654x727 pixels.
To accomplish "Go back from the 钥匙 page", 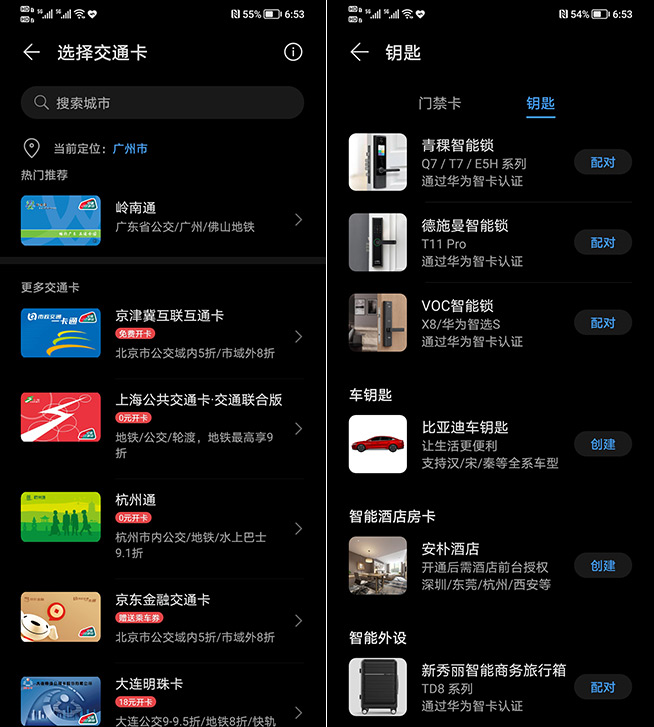I will tap(360, 52).
